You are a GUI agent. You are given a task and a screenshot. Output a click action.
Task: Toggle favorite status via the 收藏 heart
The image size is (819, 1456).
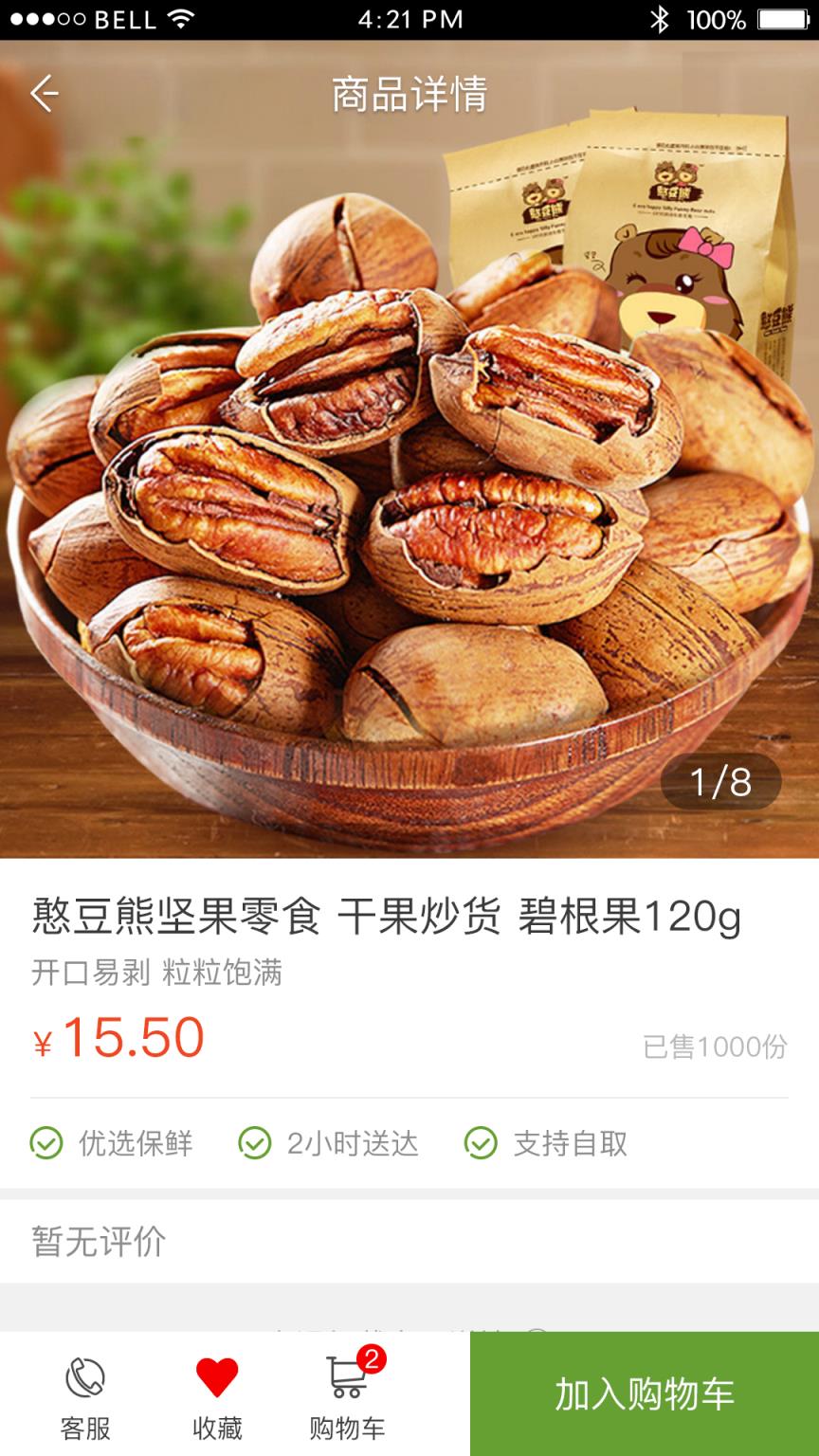[x=220, y=1377]
